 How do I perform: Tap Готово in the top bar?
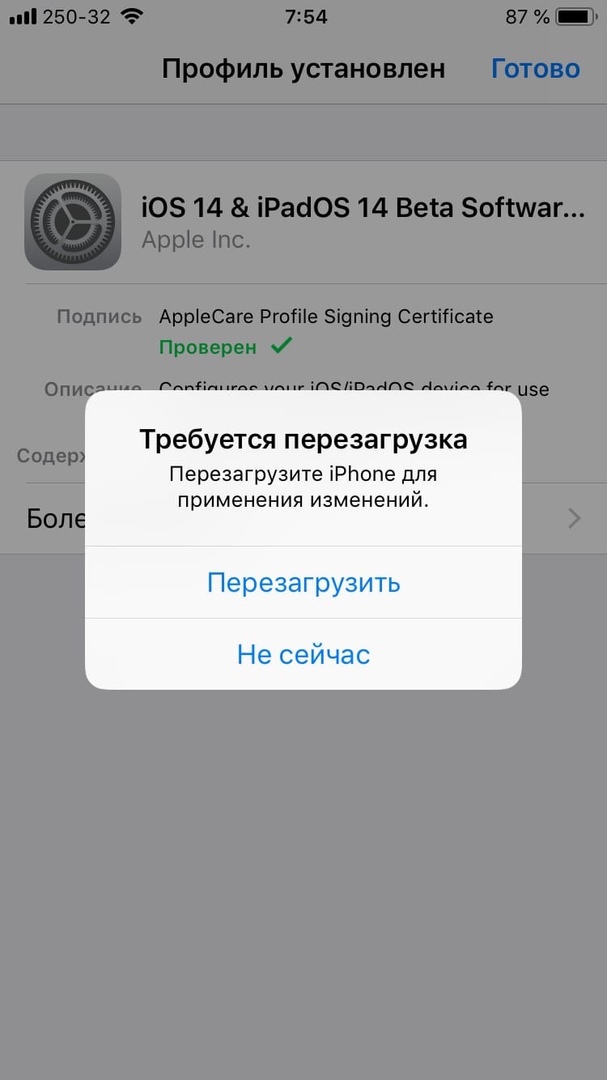click(535, 69)
